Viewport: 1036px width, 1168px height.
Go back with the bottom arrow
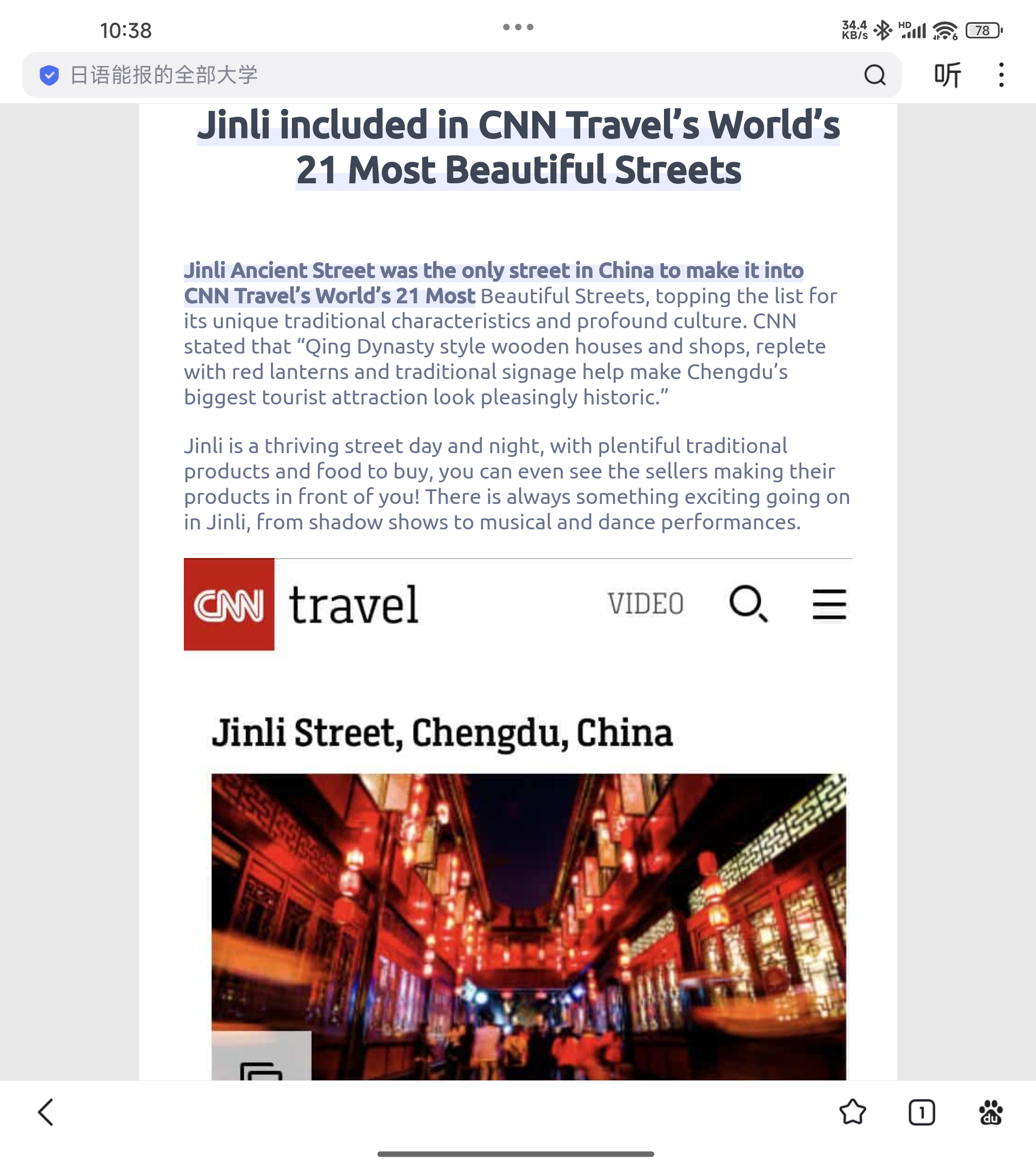point(46,1112)
